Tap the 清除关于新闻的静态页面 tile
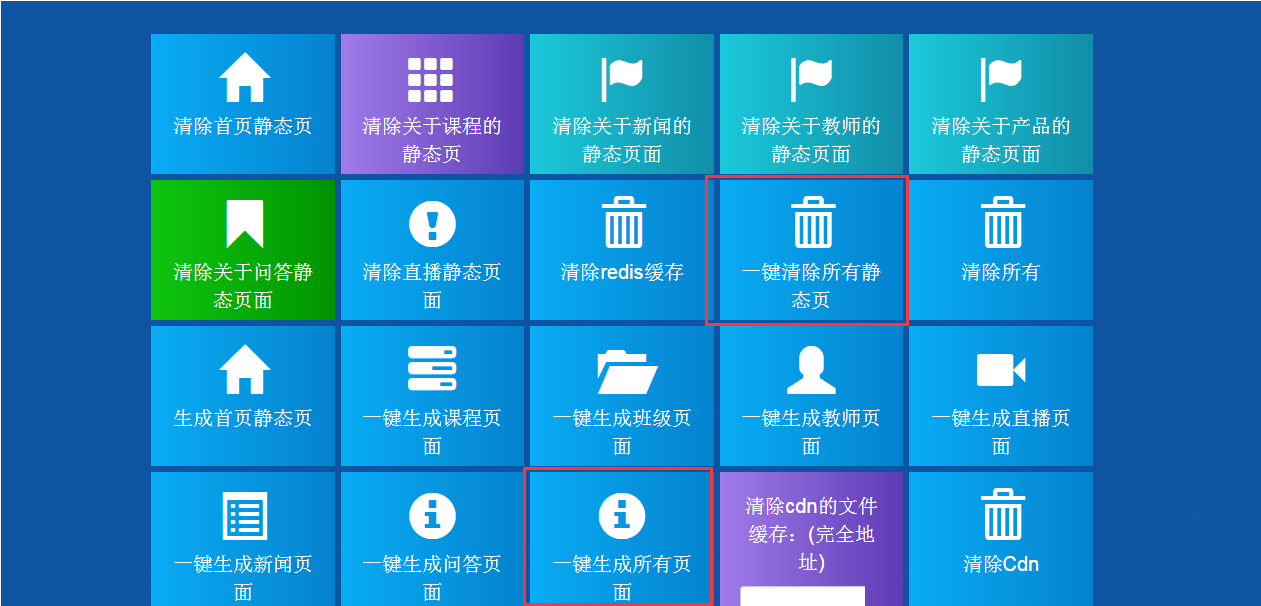Screen dimensions: 1261x606 621,104
